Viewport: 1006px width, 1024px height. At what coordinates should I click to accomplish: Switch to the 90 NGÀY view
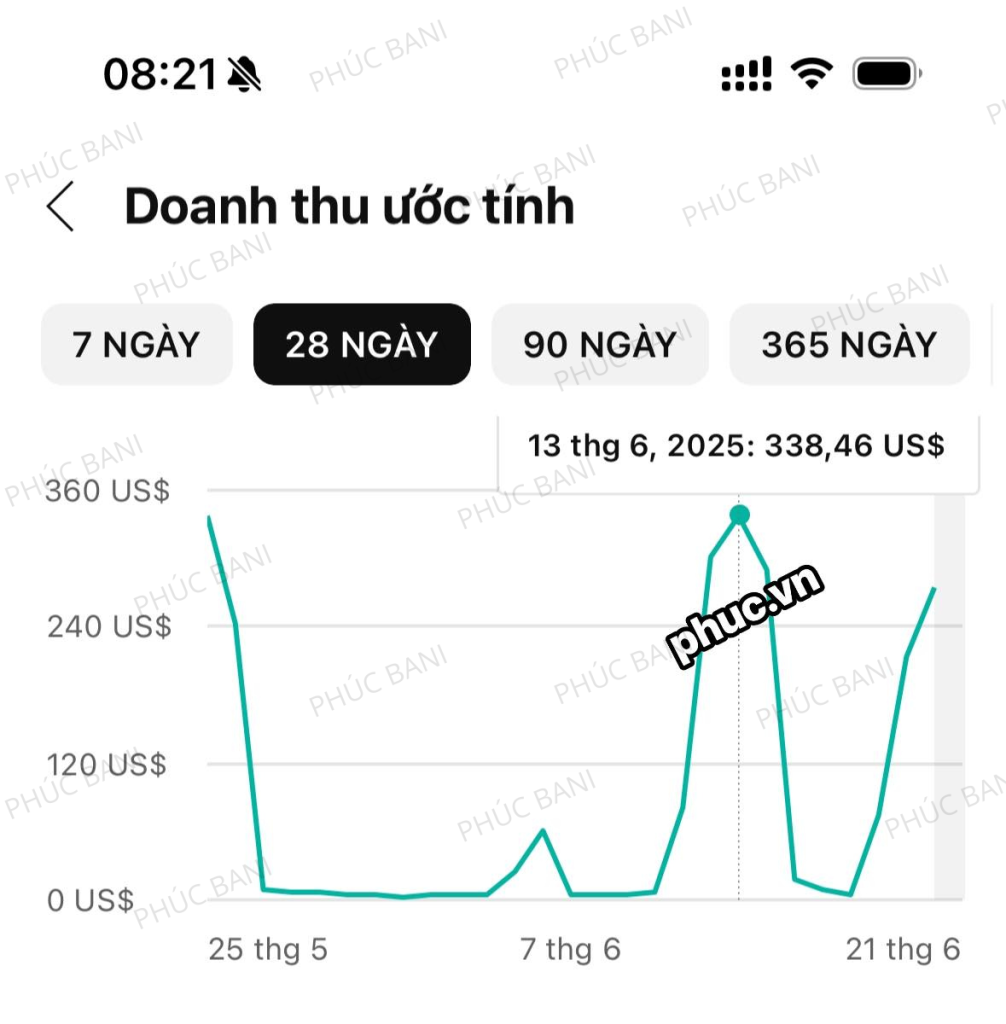click(x=599, y=344)
